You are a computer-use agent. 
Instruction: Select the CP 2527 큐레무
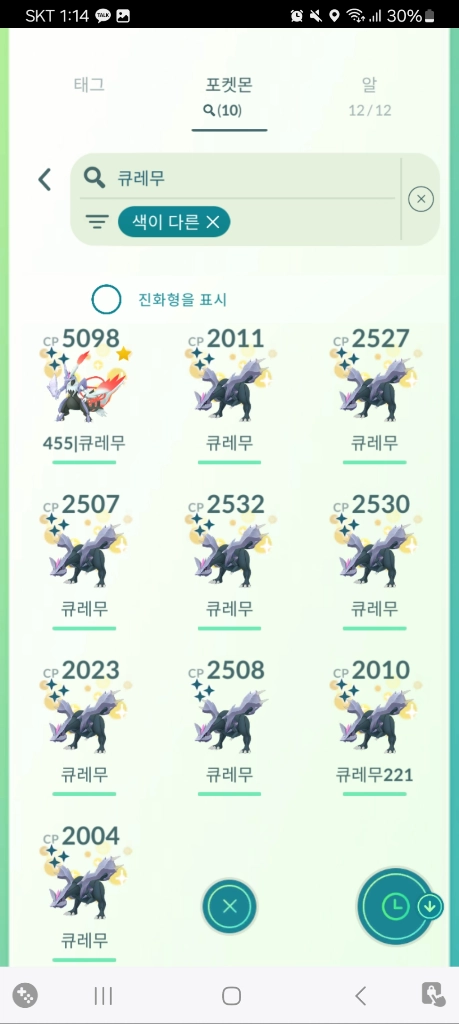click(374, 394)
